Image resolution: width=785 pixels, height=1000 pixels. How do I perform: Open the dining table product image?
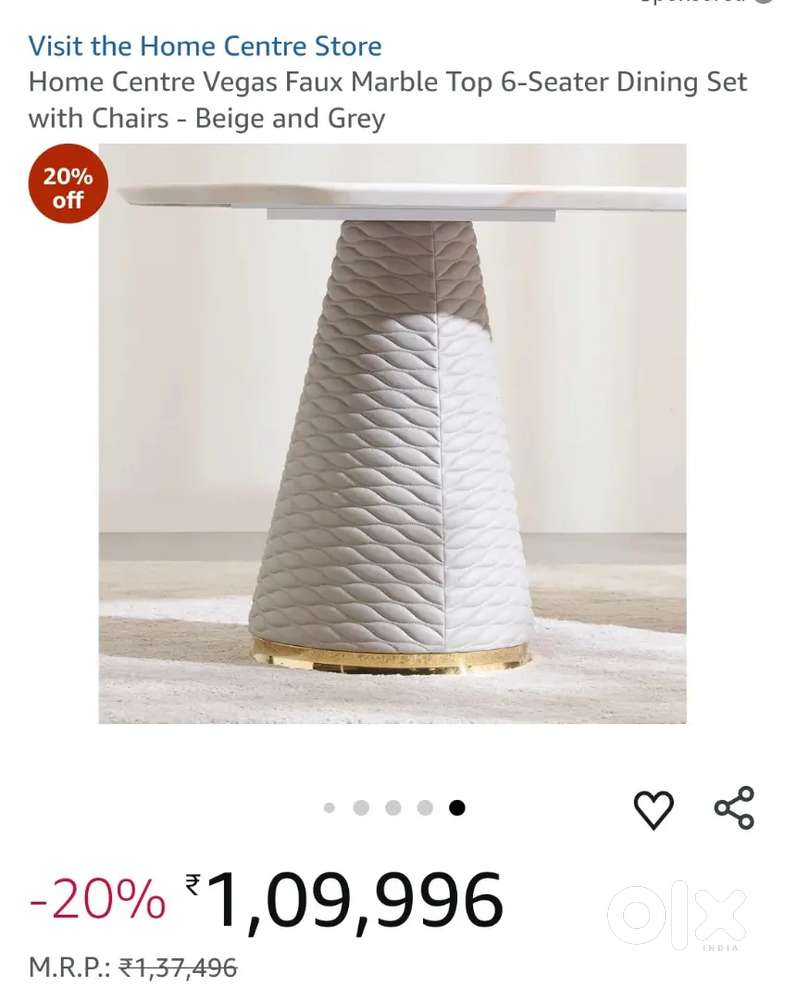pos(392,434)
